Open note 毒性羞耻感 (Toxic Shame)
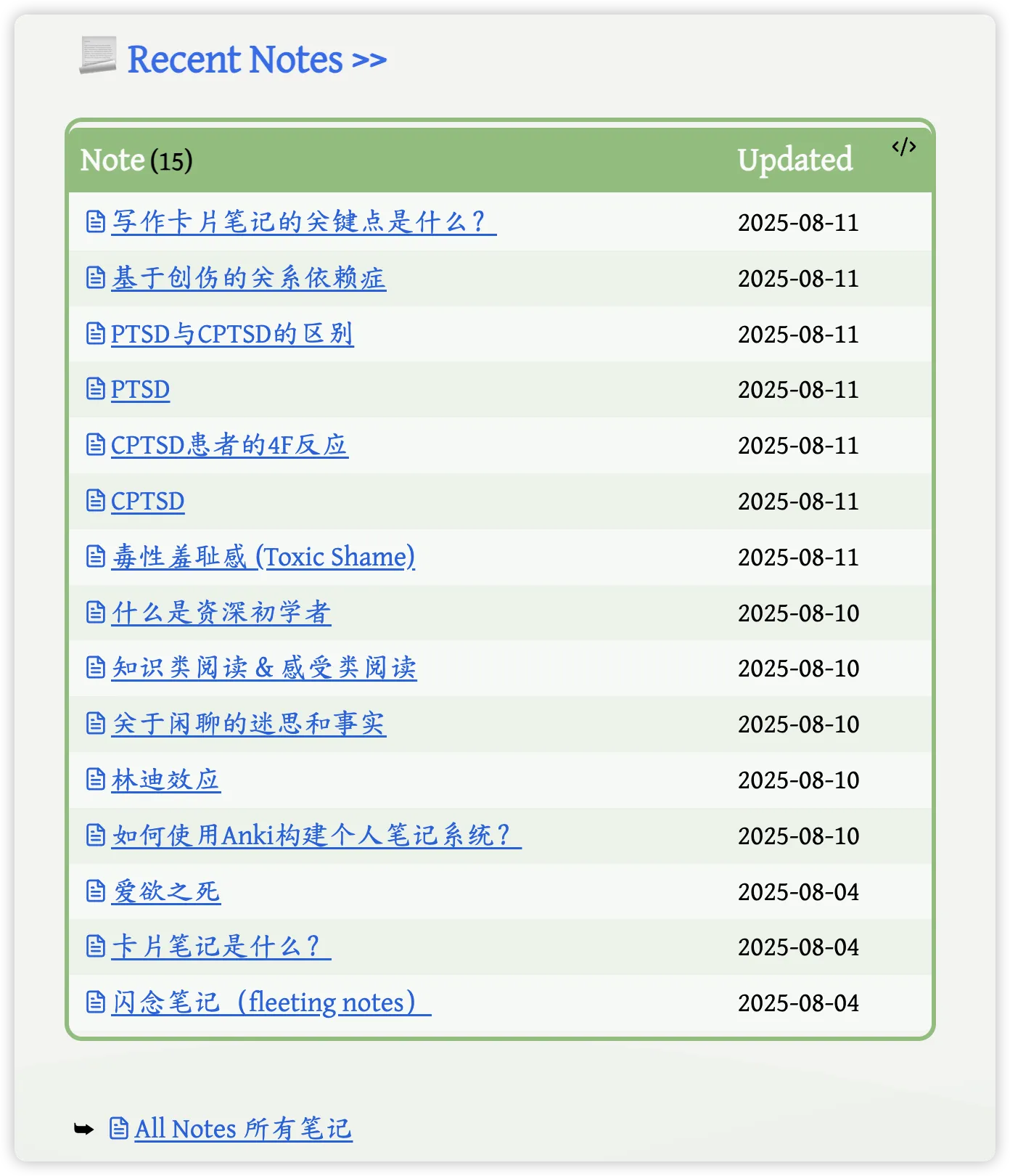The image size is (1010, 1176). [263, 557]
